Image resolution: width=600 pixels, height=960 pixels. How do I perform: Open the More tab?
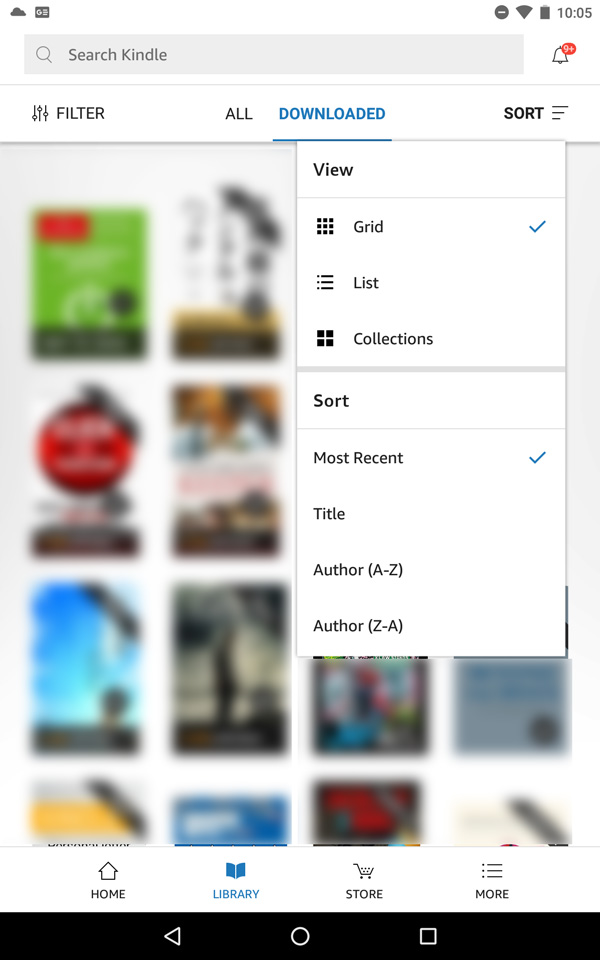click(492, 880)
